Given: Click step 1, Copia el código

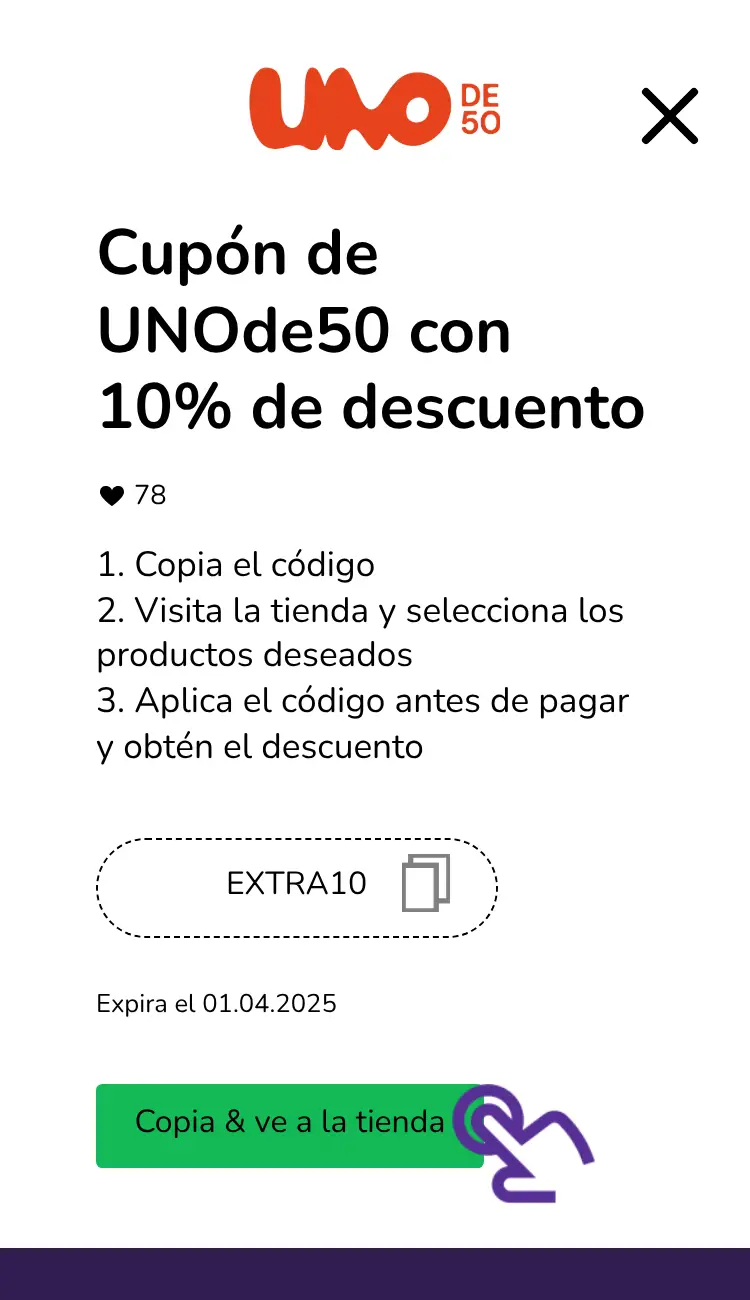Looking at the screenshot, I should [235, 565].
